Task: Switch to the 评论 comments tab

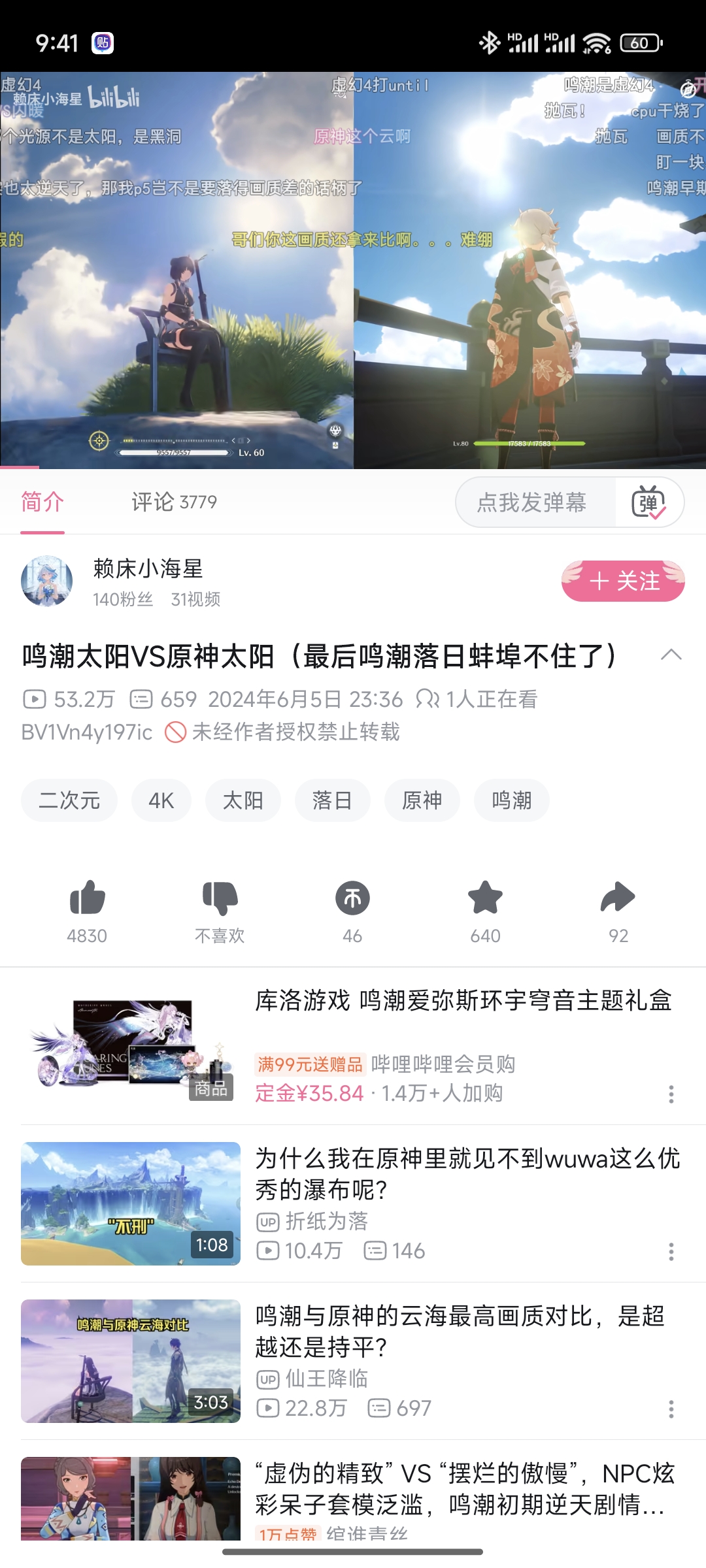Action: click(174, 502)
